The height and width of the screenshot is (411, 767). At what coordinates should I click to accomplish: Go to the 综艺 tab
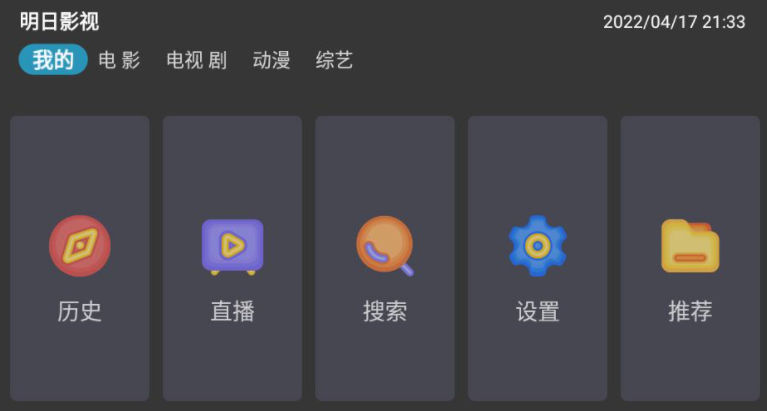point(334,61)
